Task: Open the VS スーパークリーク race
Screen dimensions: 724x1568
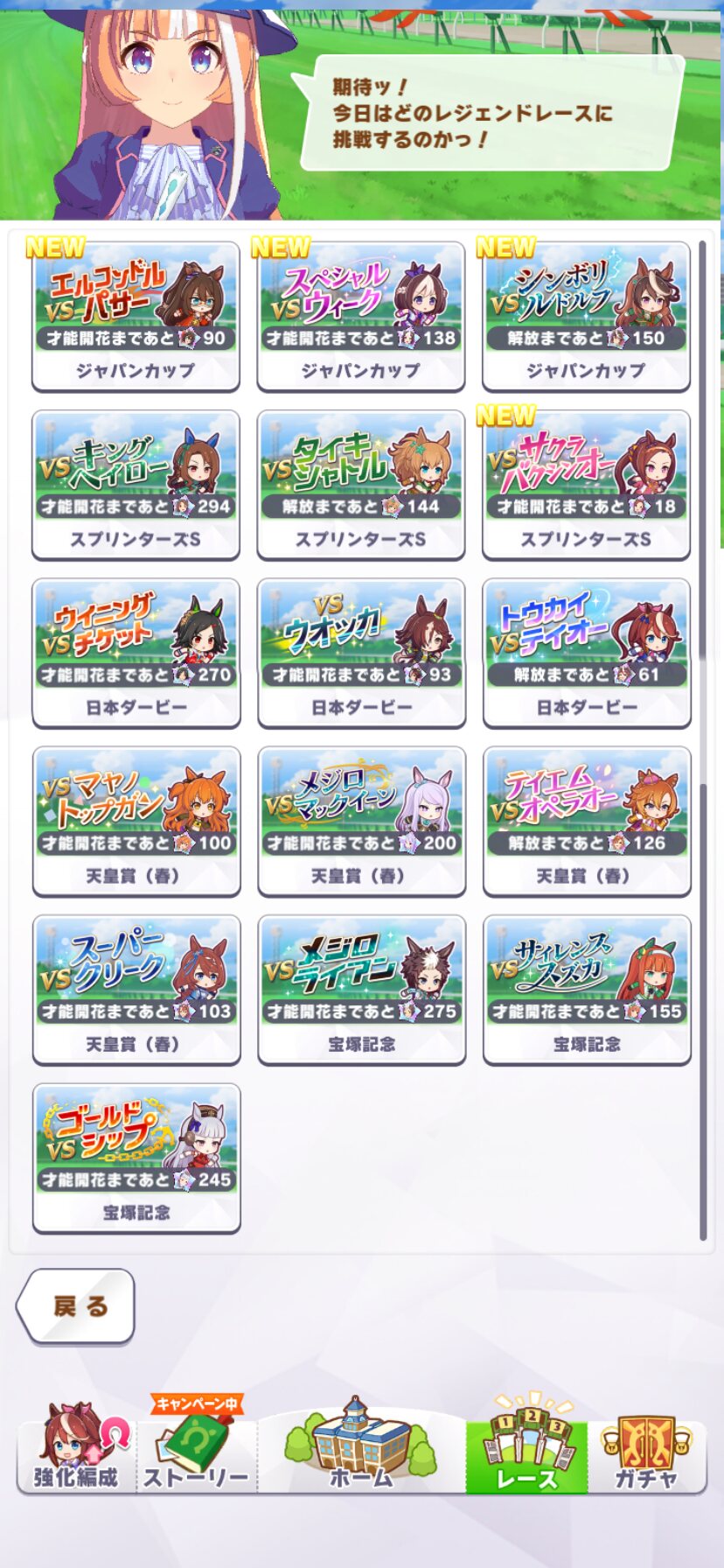Action: click(x=136, y=989)
